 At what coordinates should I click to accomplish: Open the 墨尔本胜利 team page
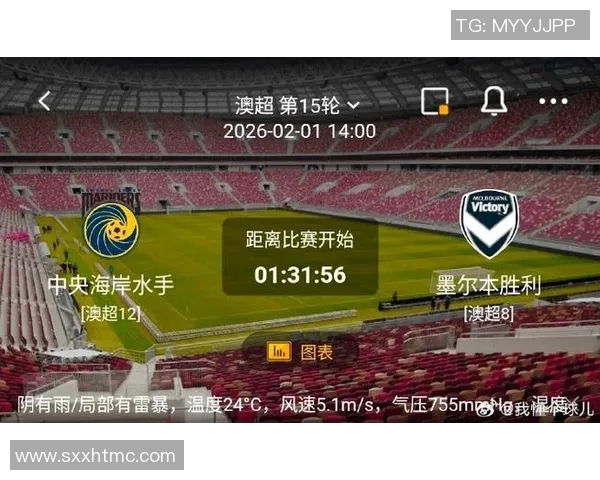coord(489,227)
